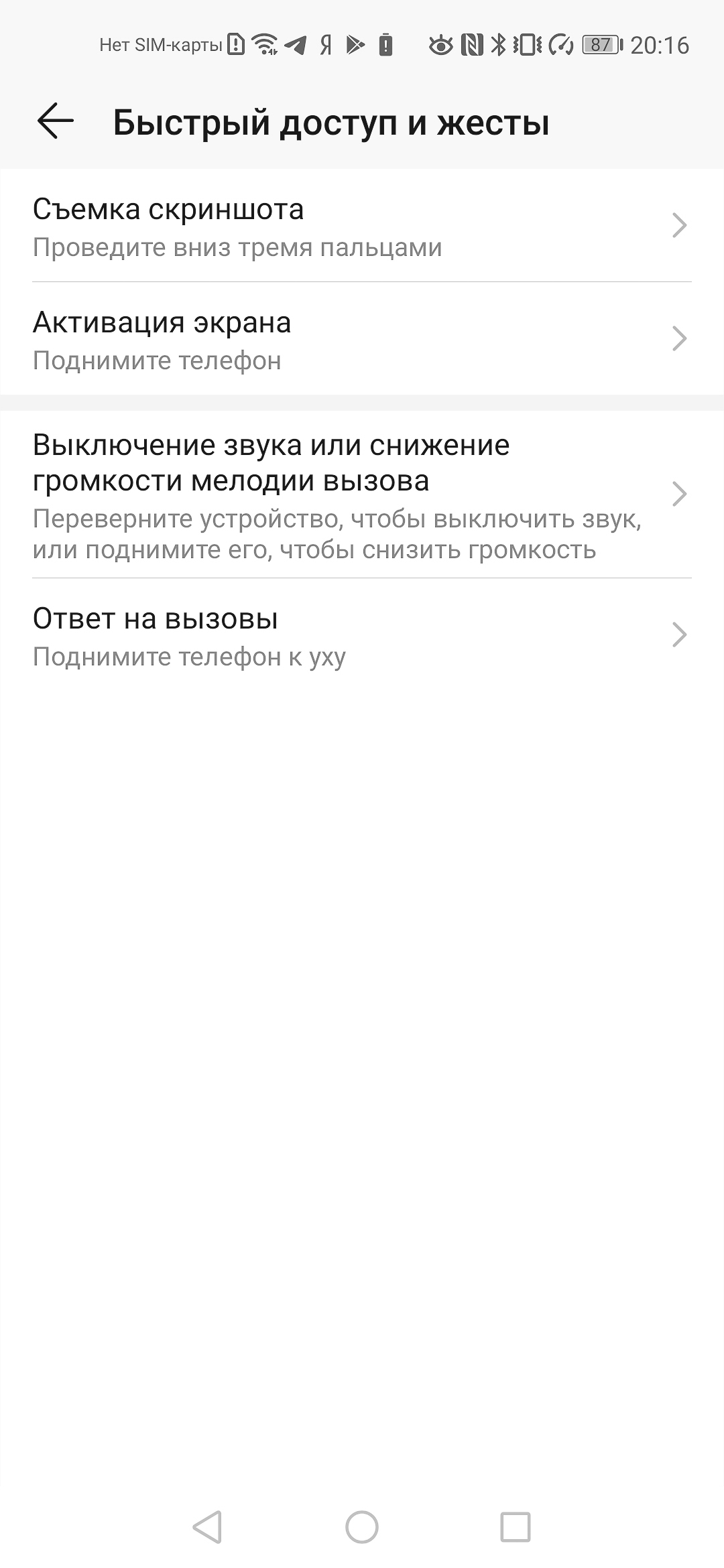The height and width of the screenshot is (1568, 724).
Task: Go back using the header arrow
Action: (55, 122)
